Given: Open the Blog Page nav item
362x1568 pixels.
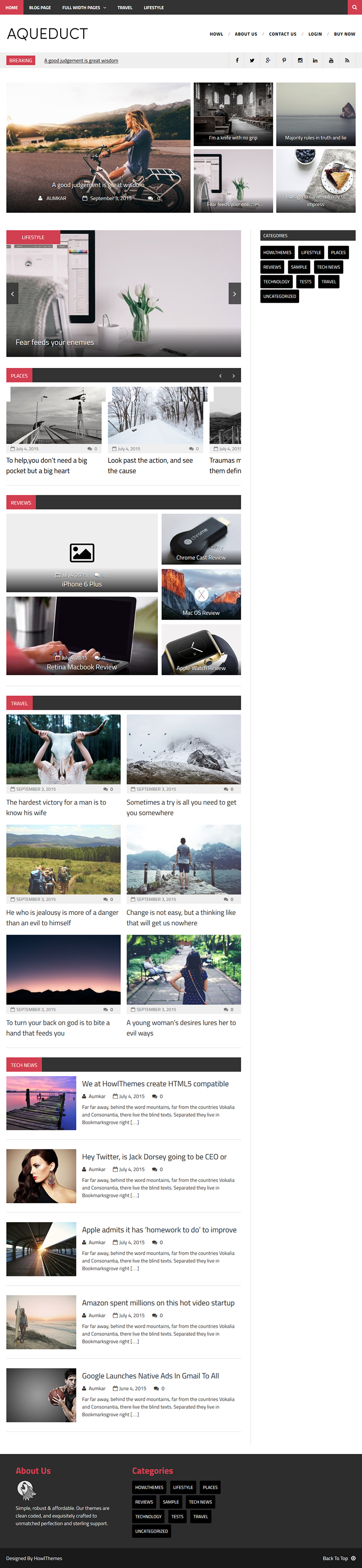Looking at the screenshot, I should pos(39,8).
